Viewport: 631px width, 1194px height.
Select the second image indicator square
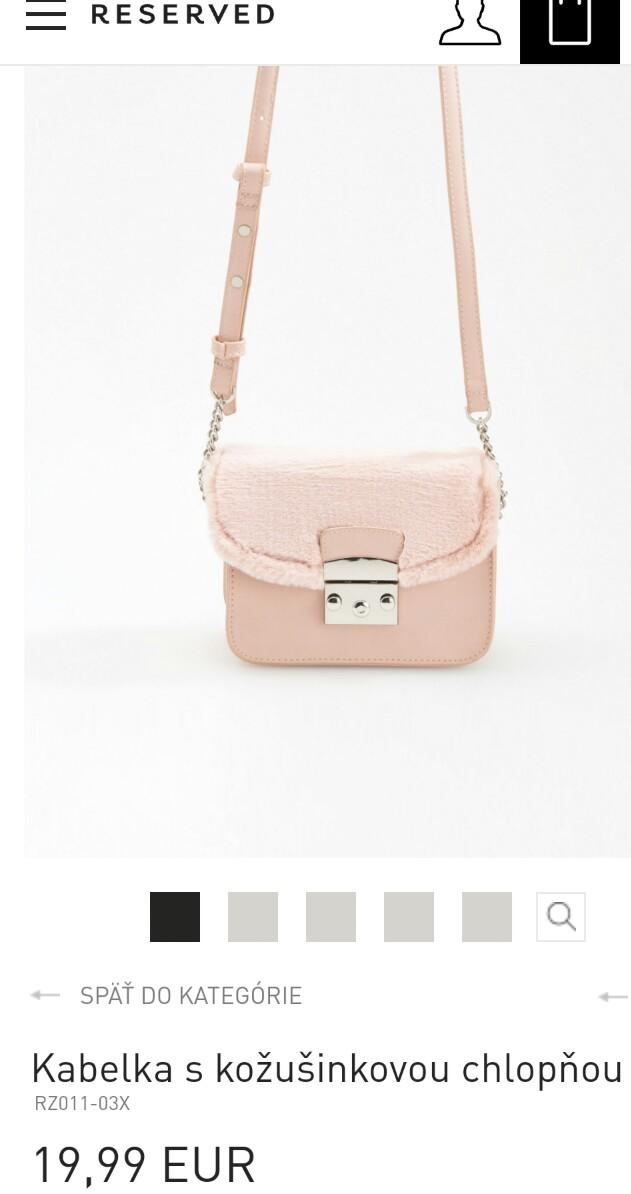[253, 917]
